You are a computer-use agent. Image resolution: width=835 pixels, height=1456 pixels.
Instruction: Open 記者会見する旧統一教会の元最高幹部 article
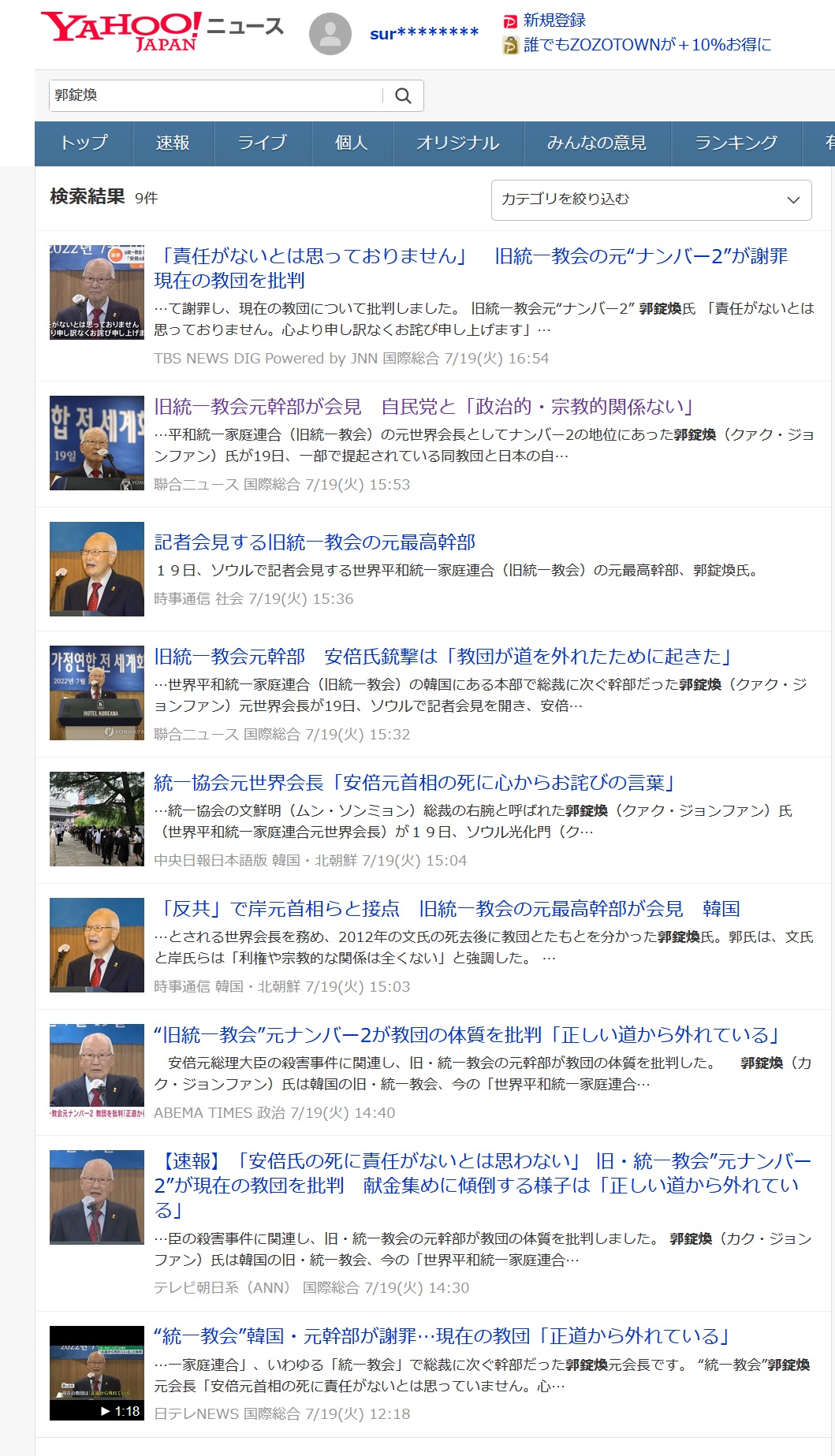pyautogui.click(x=315, y=542)
